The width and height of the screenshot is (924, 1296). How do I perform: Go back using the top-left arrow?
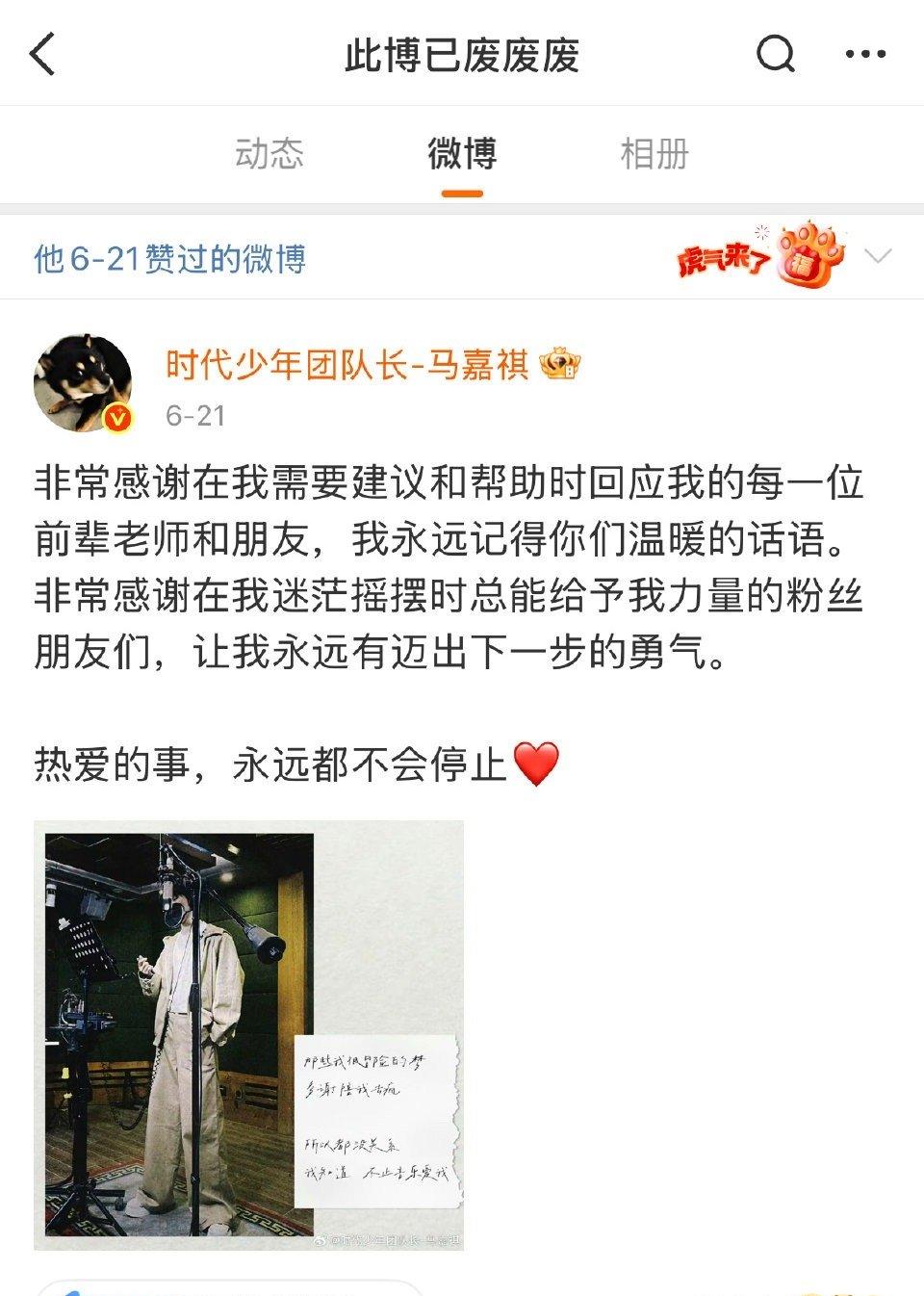[x=43, y=54]
